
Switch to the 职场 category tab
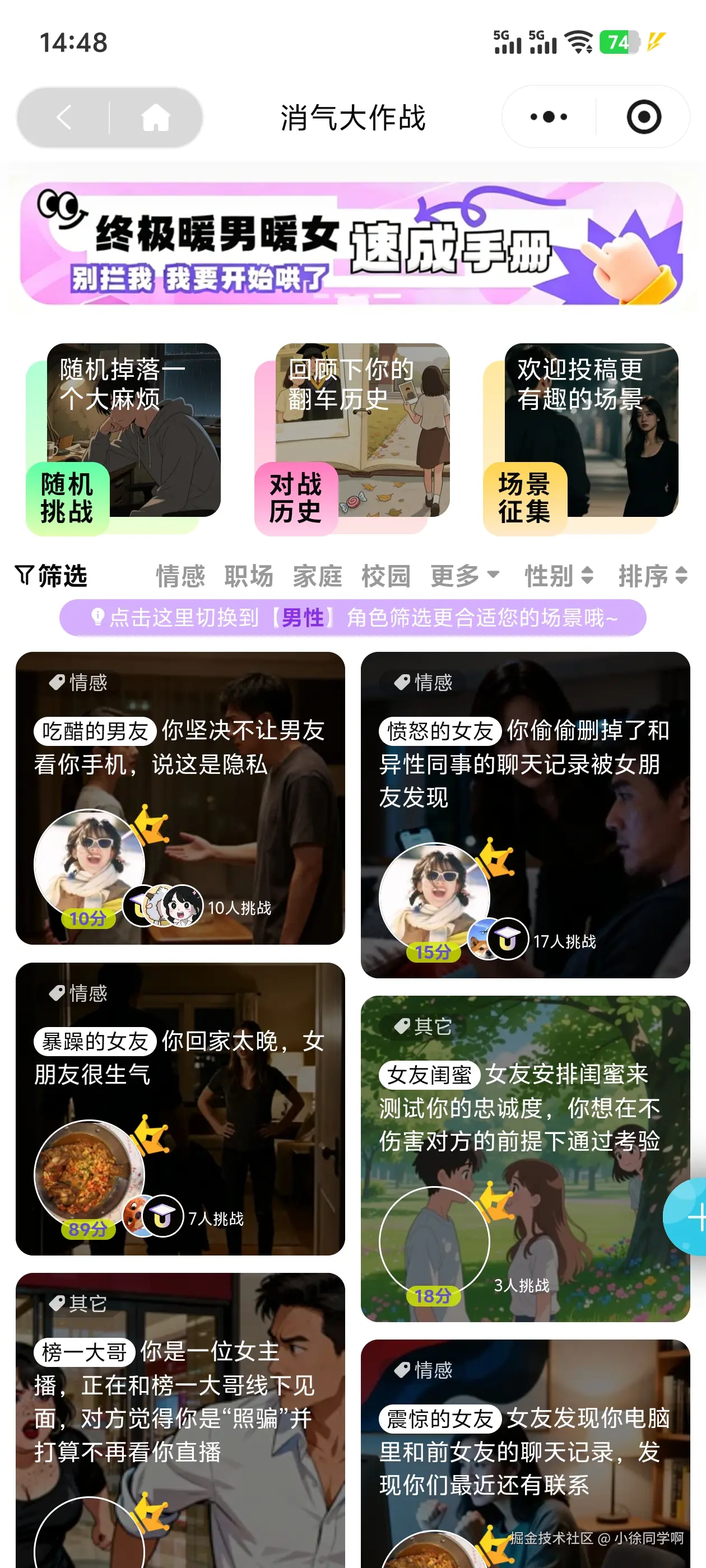[x=249, y=575]
